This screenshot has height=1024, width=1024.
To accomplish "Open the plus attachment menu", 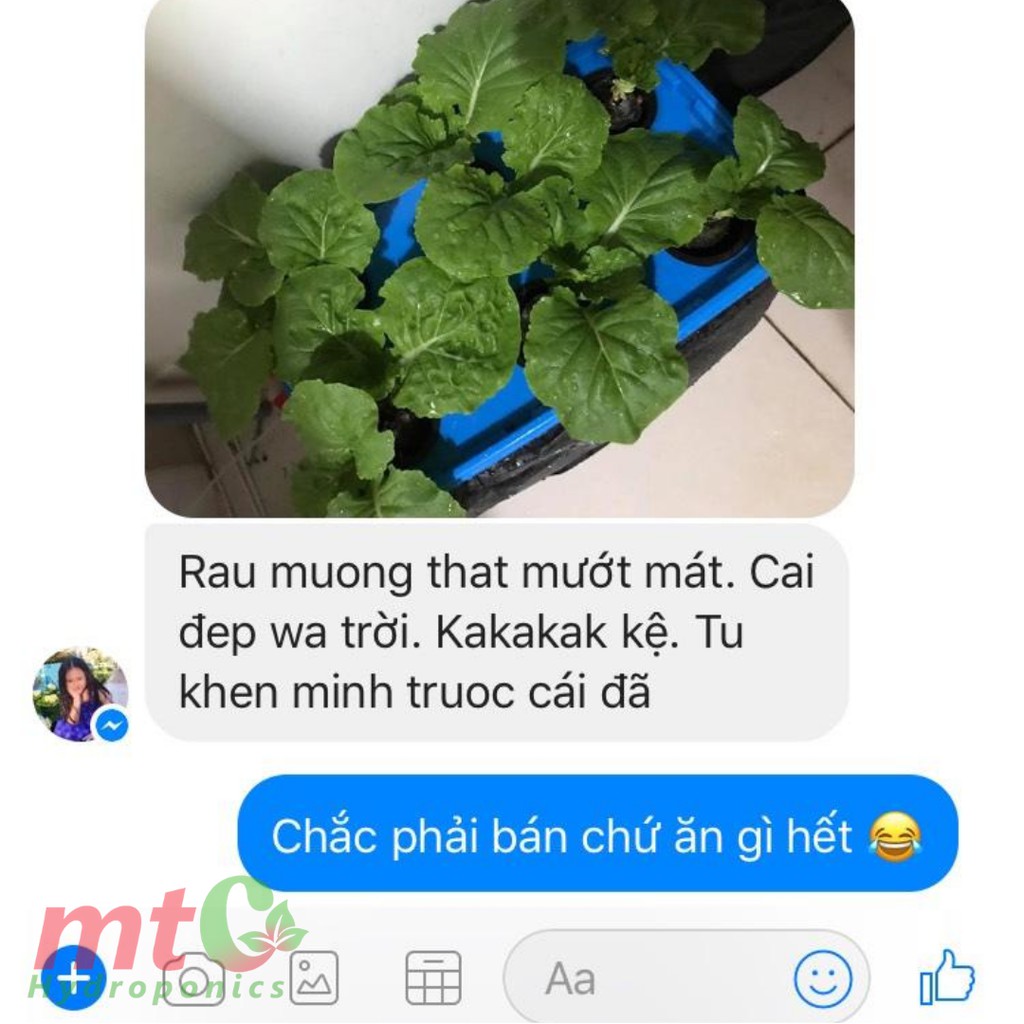I will (x=73, y=977).
